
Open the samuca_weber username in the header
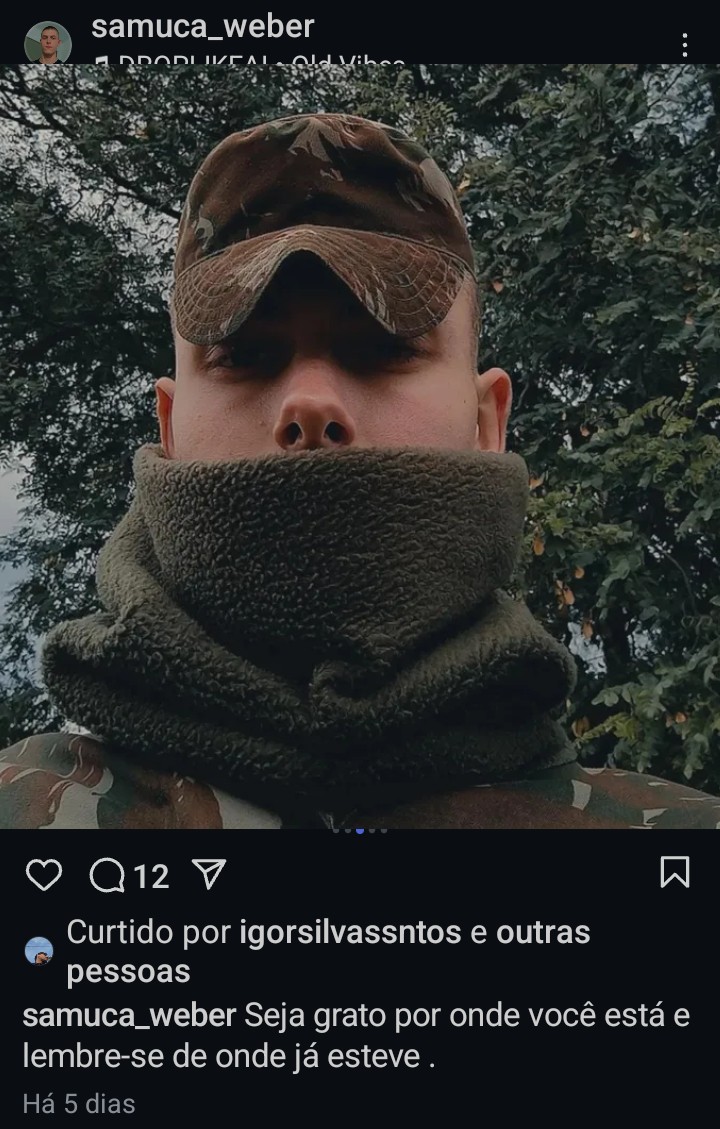(202, 27)
